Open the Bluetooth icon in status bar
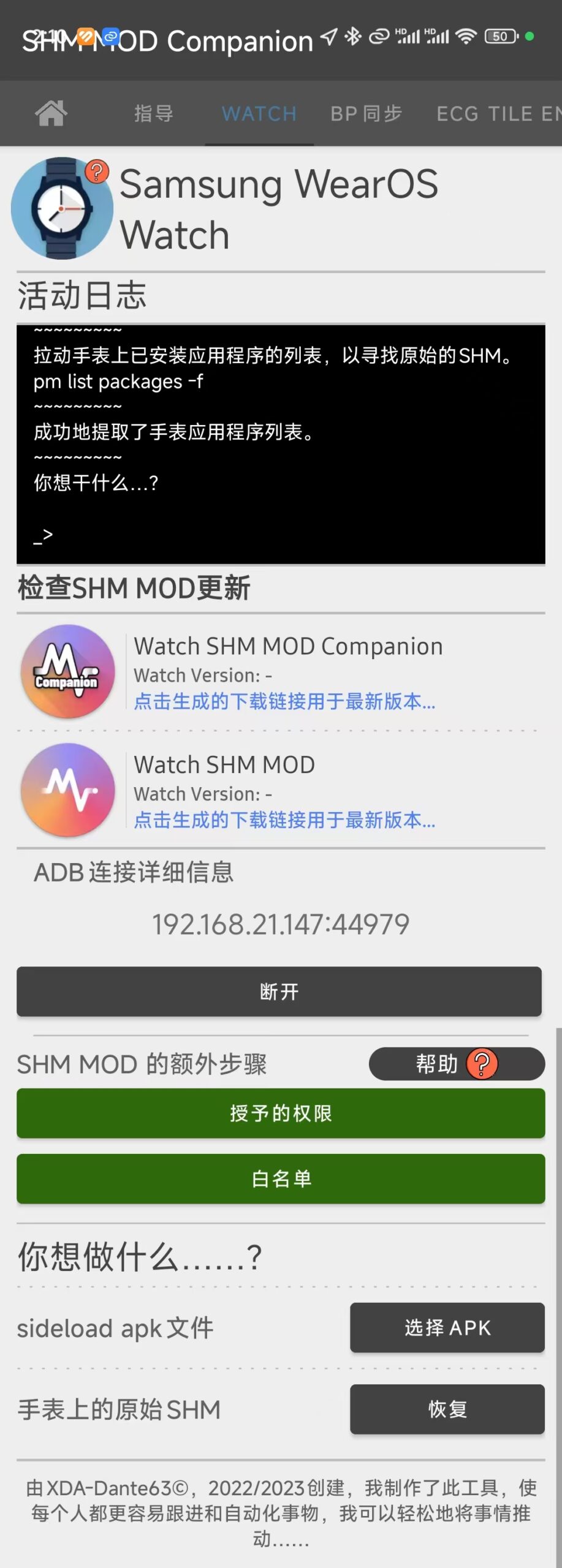This screenshot has height=1568, width=562. [x=352, y=37]
